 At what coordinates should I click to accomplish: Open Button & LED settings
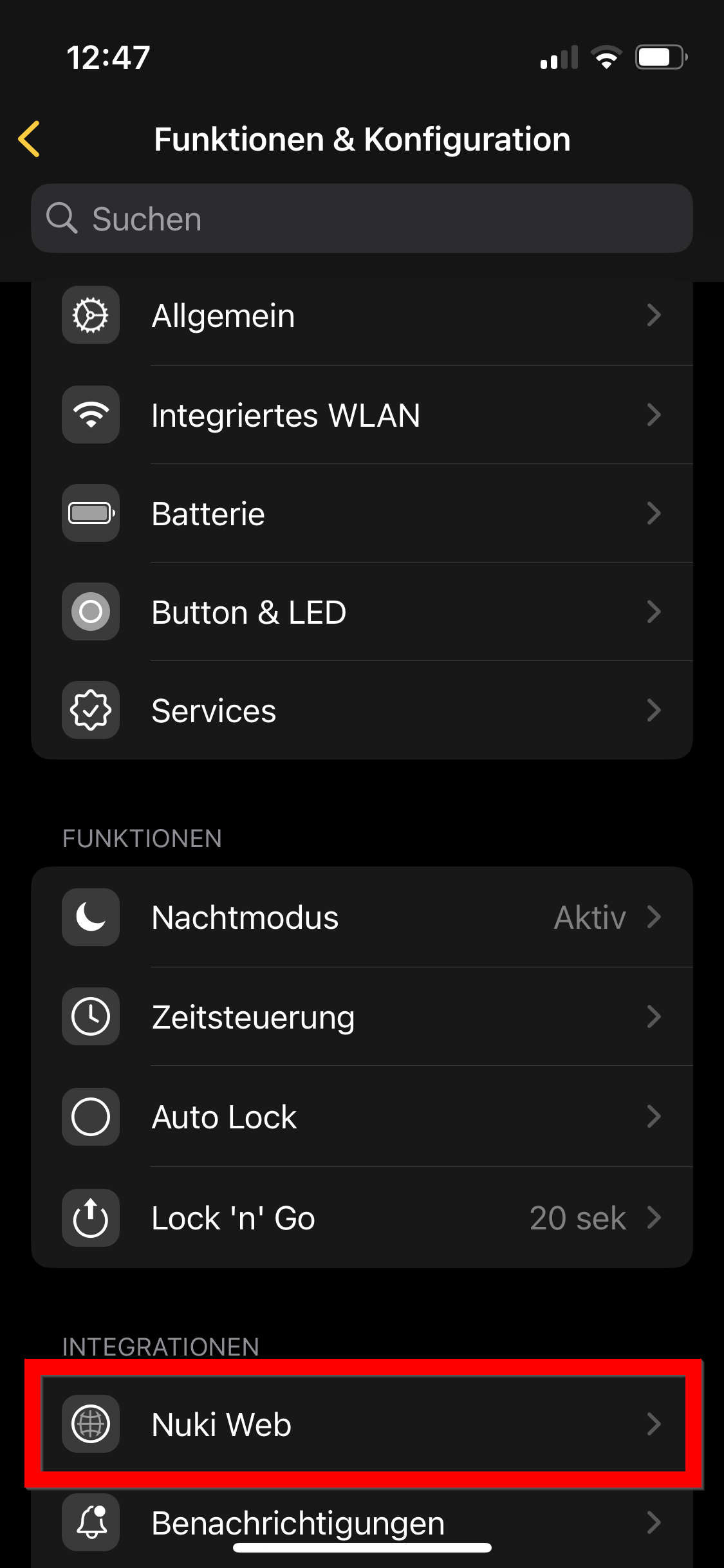(362, 612)
